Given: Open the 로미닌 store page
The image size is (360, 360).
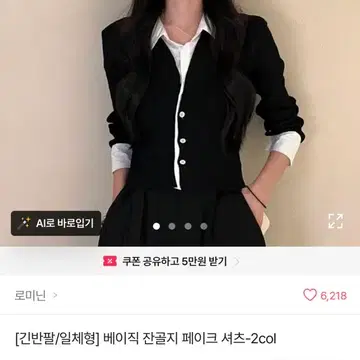Looking at the screenshot, I should [36, 295].
